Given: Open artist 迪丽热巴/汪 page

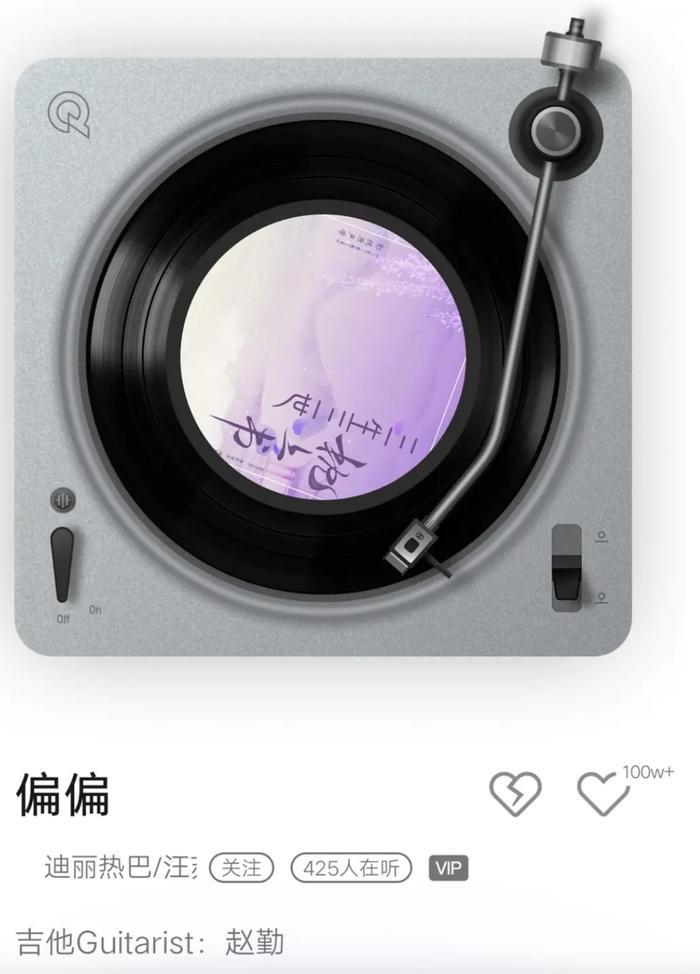Looking at the screenshot, I should tap(121, 867).
